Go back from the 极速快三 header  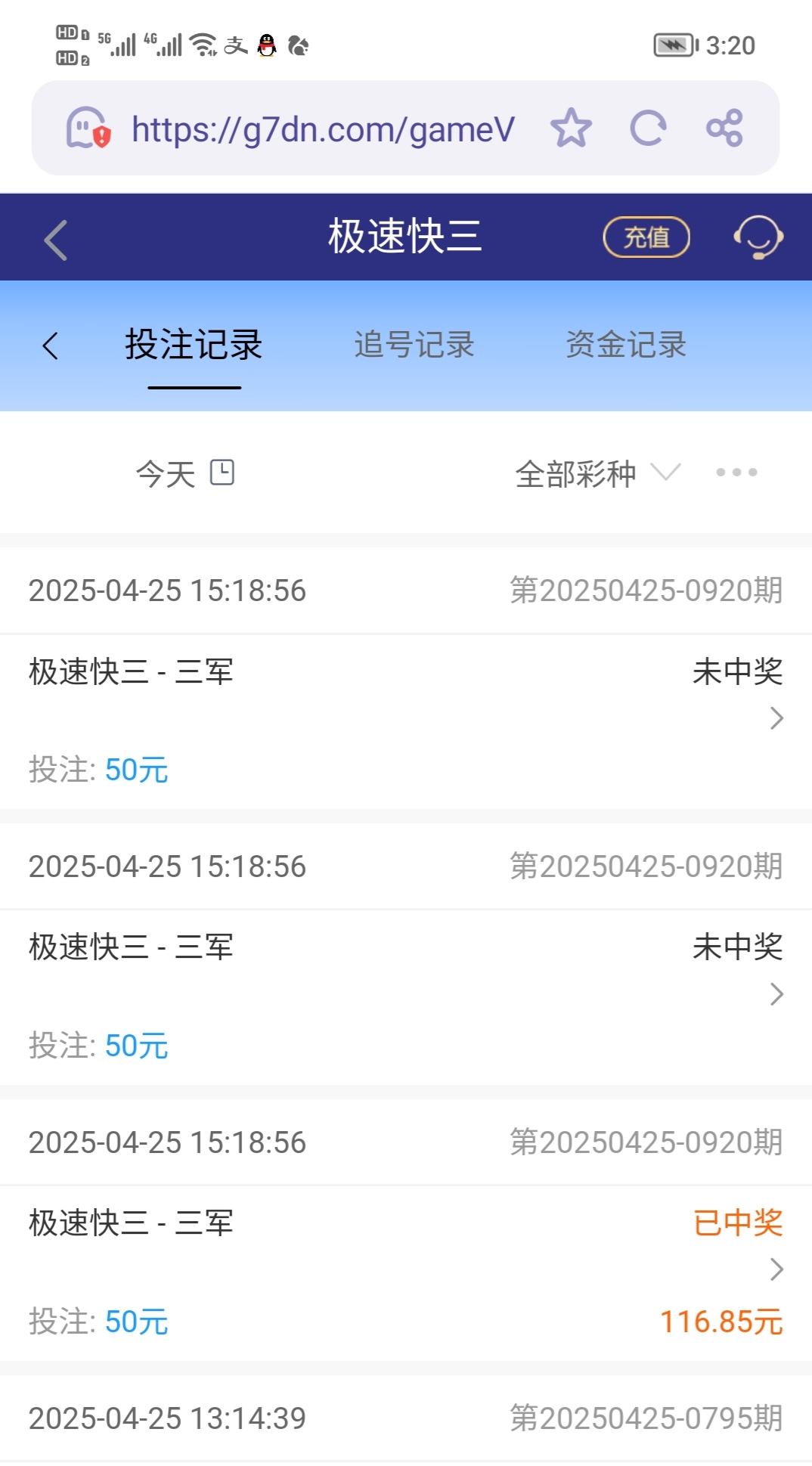56,240
